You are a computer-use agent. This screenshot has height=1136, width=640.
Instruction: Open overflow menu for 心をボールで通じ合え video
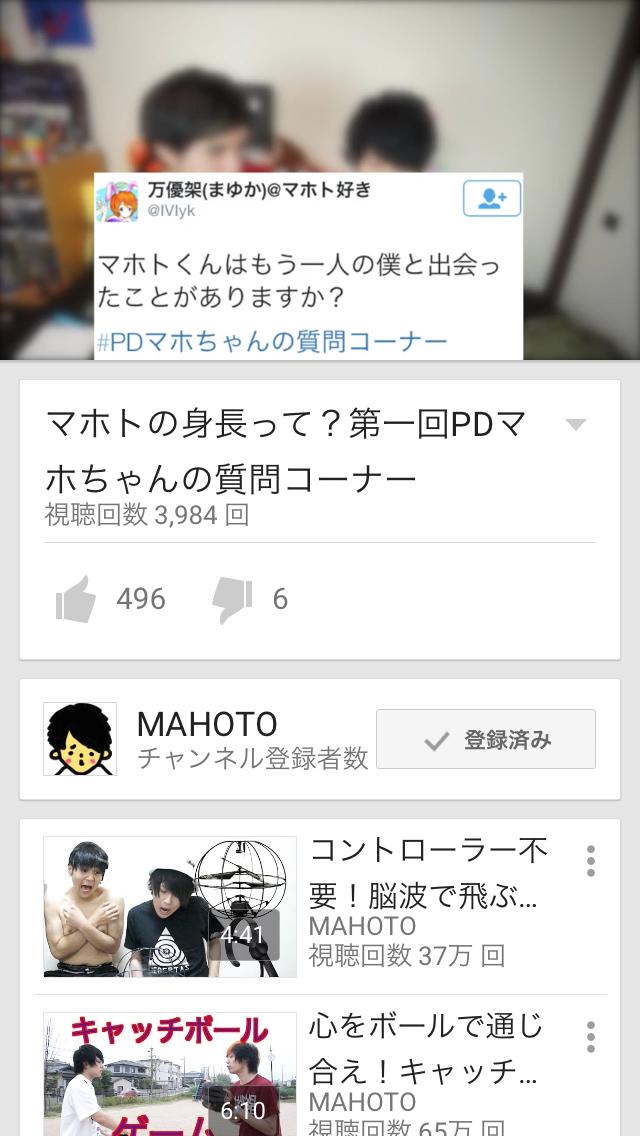pyautogui.click(x=591, y=1037)
